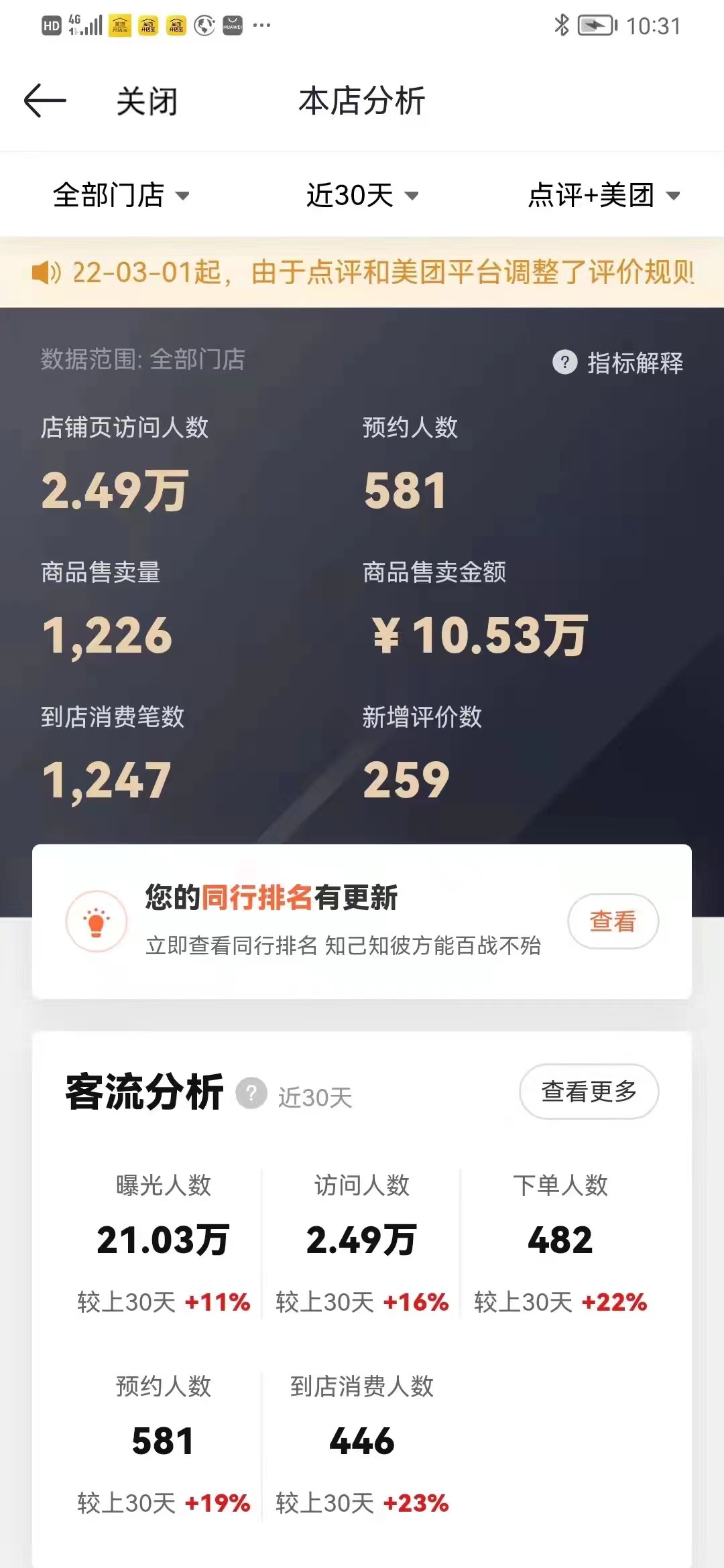Tap the back arrow

45,101
